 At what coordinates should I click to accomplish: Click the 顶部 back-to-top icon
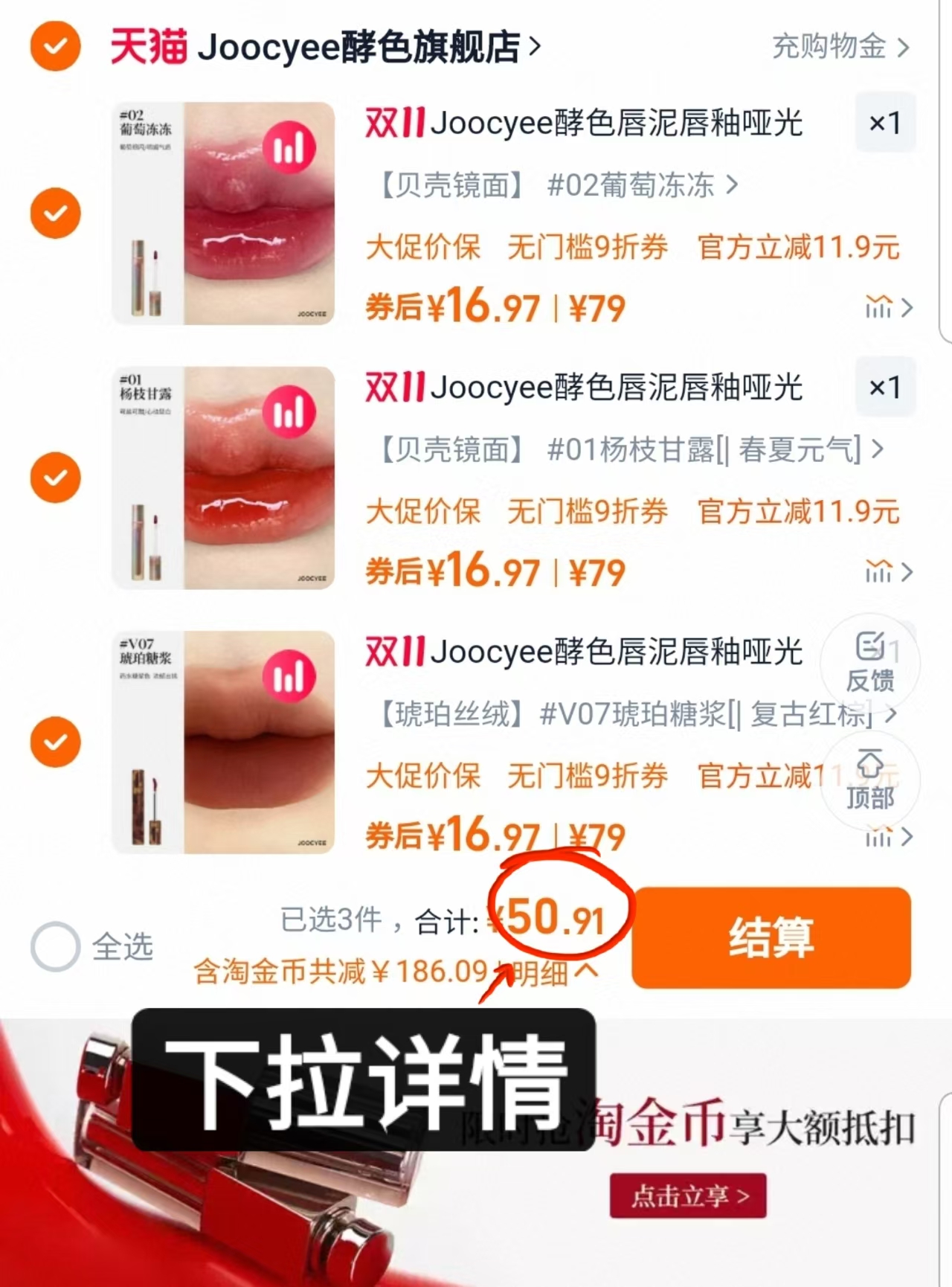coord(869,780)
